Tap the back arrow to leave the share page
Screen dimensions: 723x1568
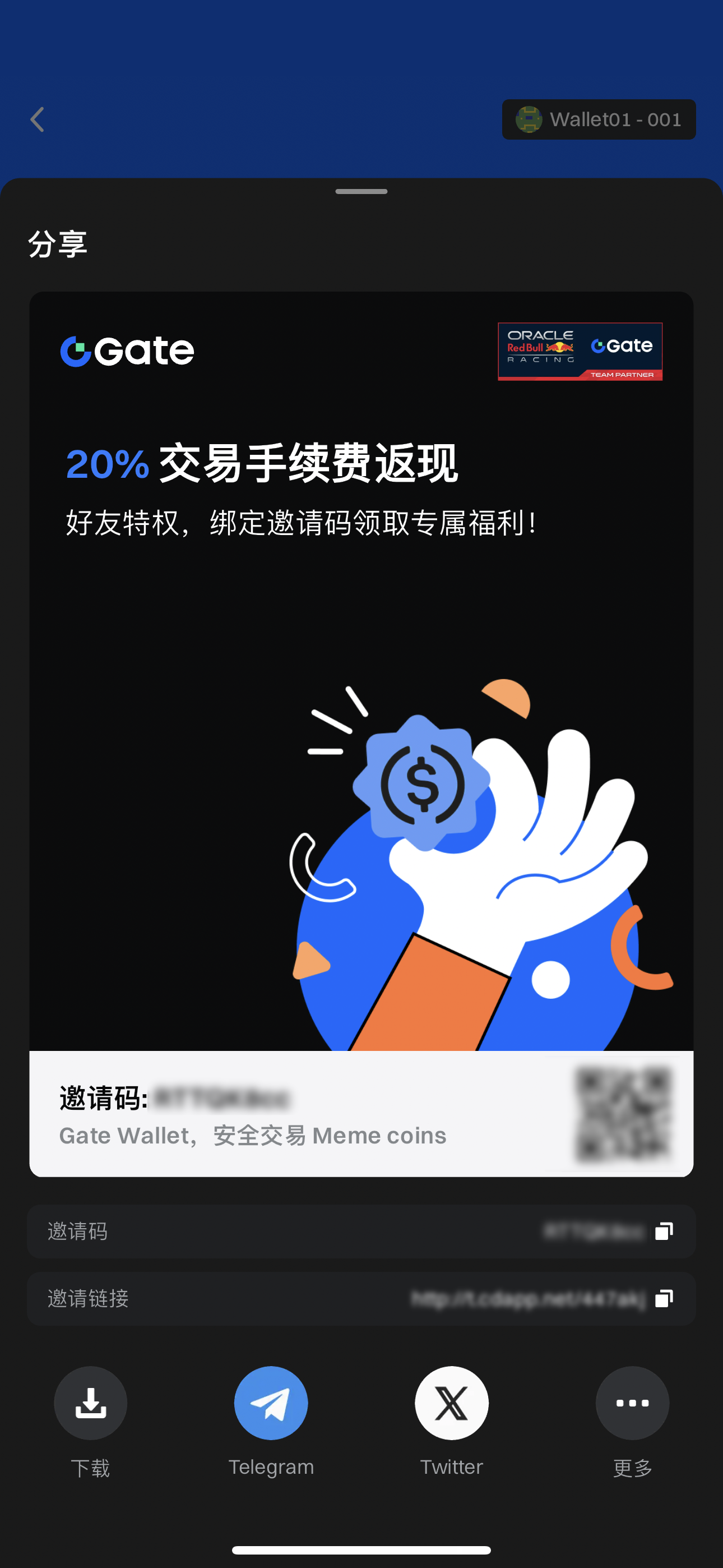point(36,119)
